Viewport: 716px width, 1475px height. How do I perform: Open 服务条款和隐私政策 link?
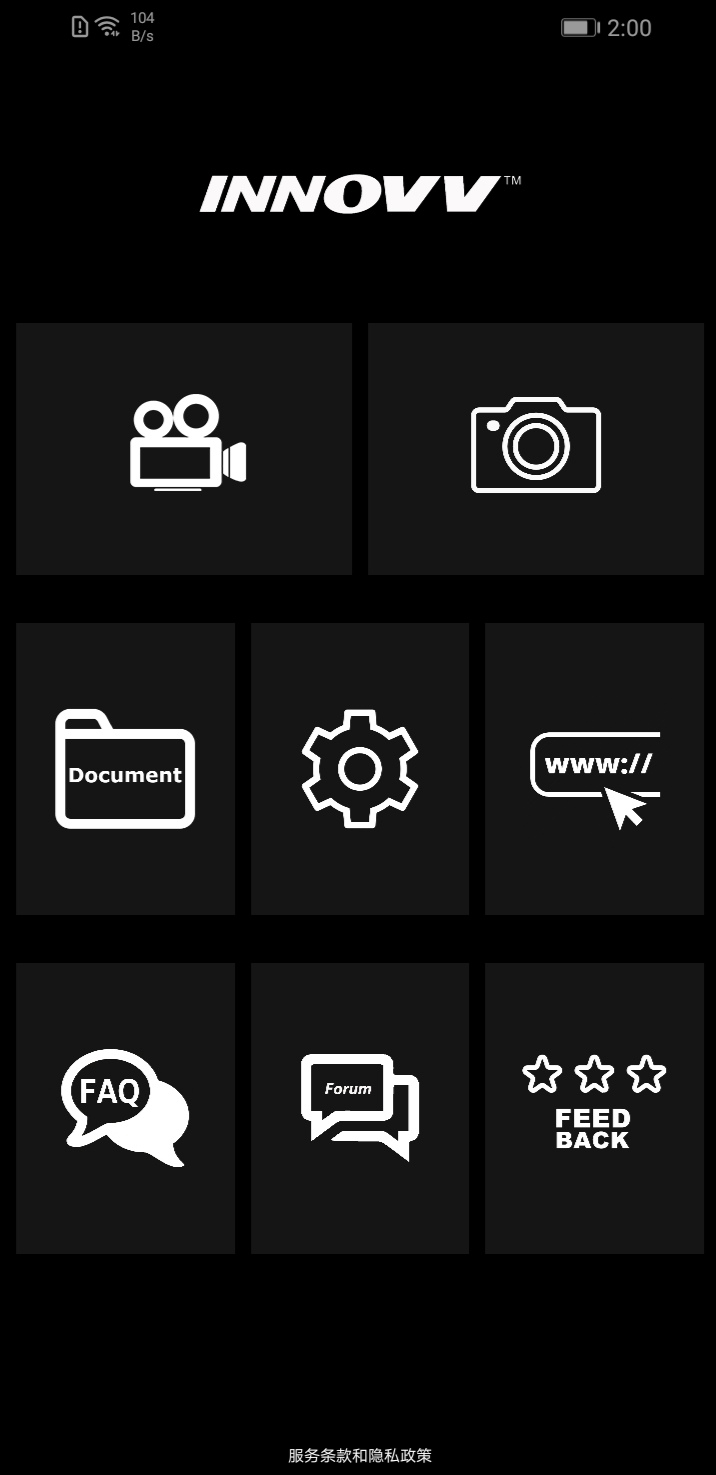[360, 1455]
